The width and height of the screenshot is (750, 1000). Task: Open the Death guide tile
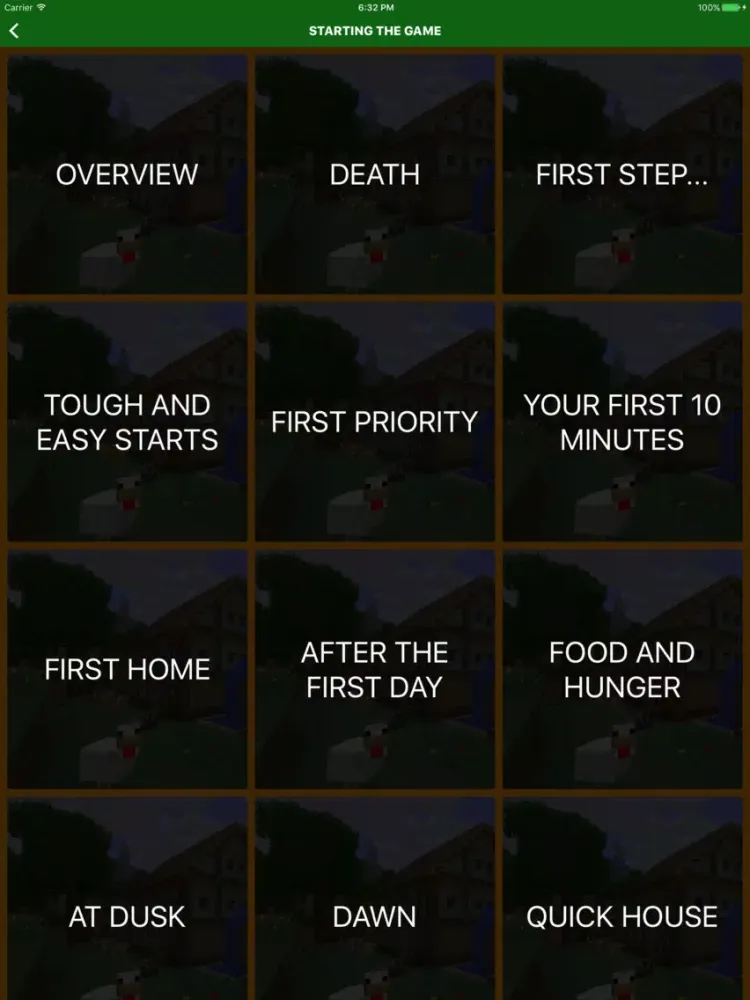(x=375, y=175)
